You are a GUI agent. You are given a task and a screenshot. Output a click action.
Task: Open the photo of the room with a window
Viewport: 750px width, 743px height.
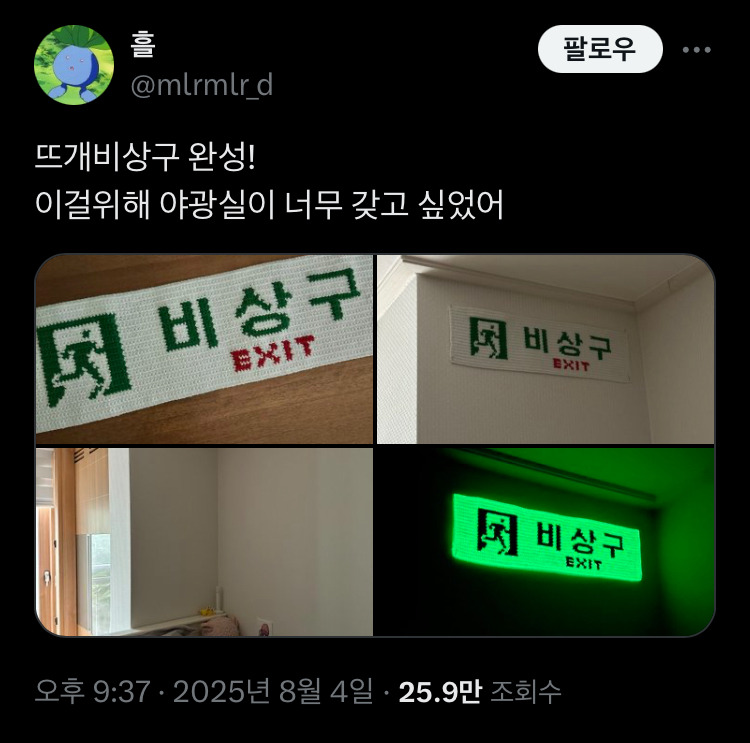point(204,541)
